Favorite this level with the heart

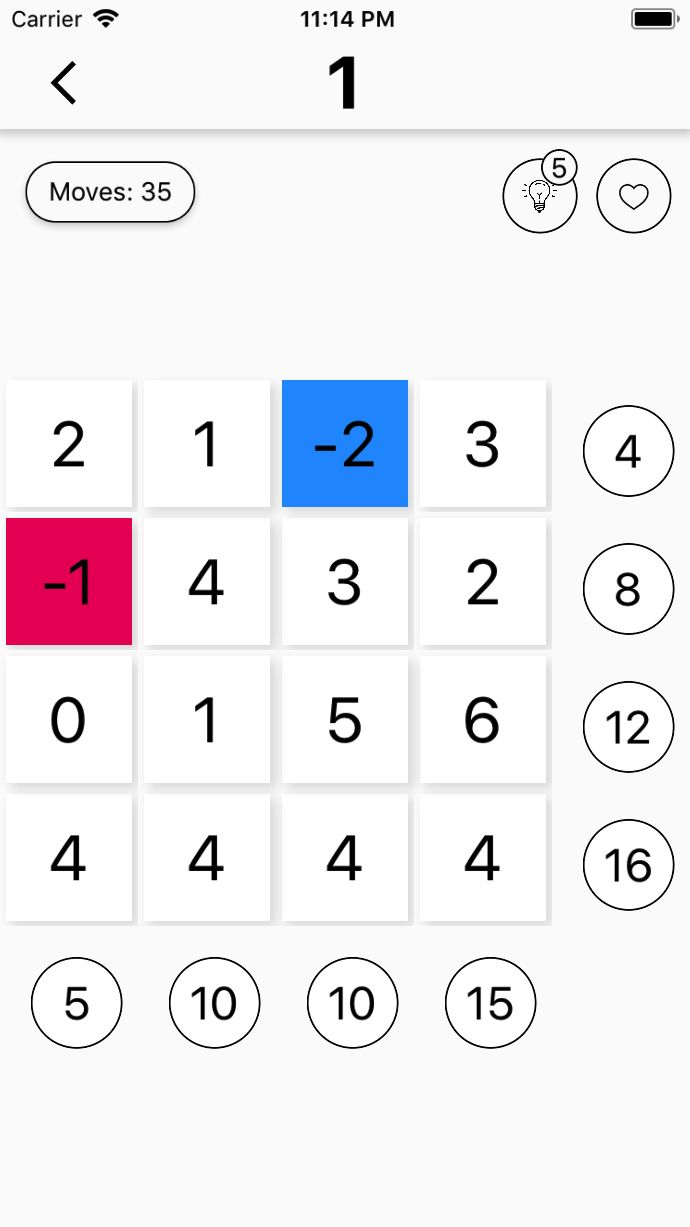[x=633, y=196]
